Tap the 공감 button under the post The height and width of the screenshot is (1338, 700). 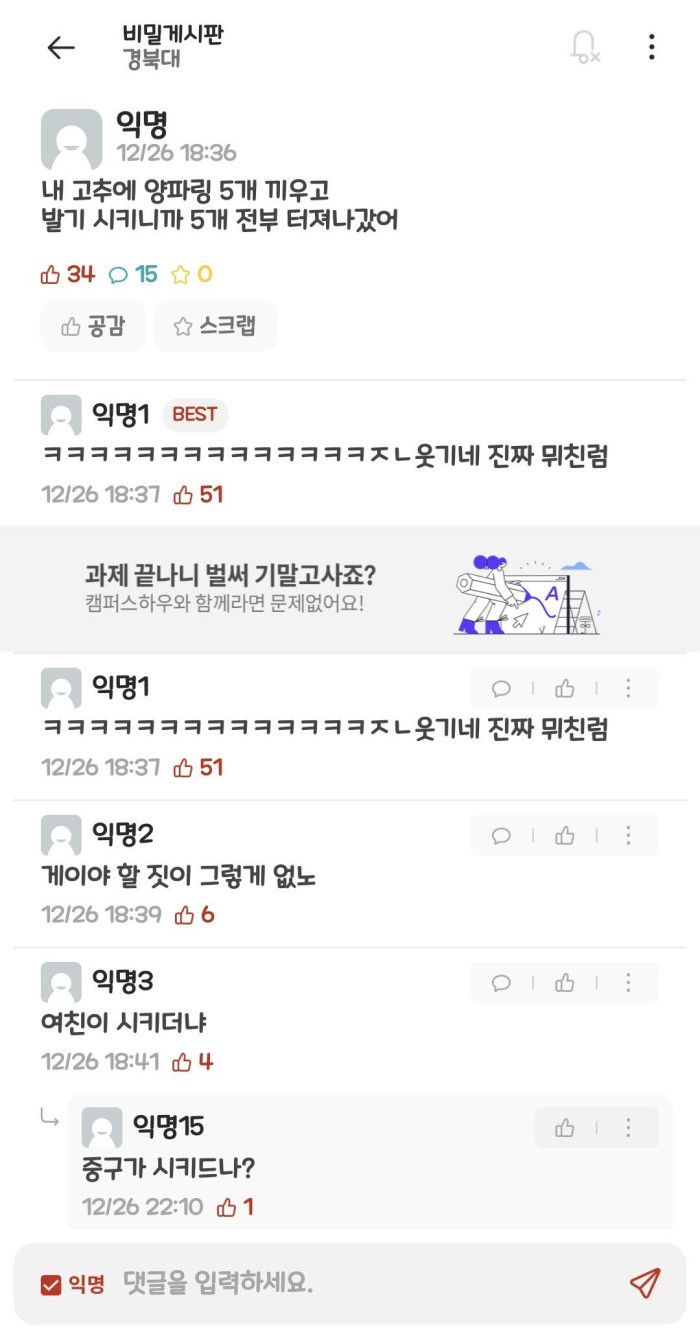coord(93,327)
